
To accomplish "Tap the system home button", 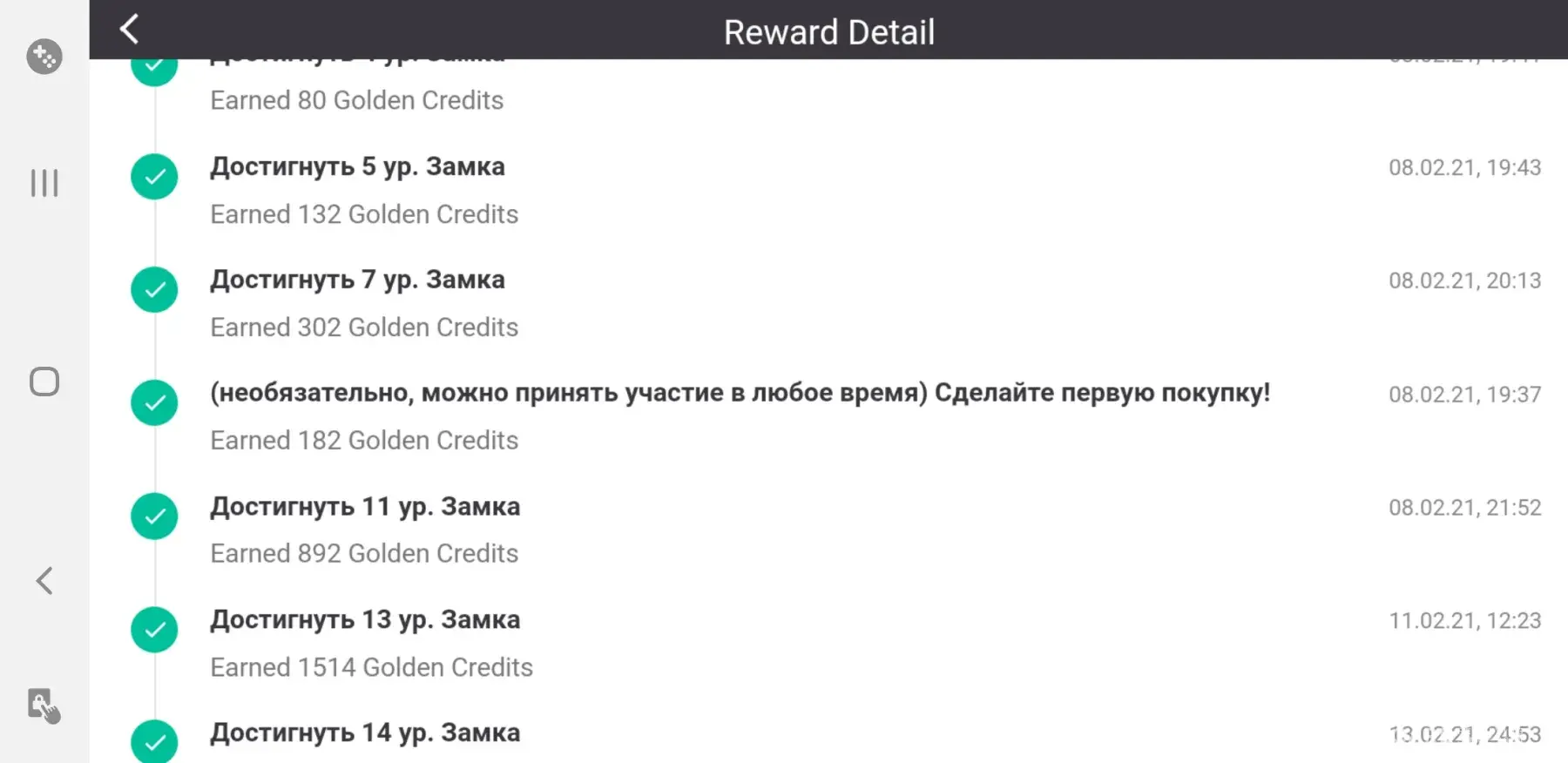I will coord(44,381).
